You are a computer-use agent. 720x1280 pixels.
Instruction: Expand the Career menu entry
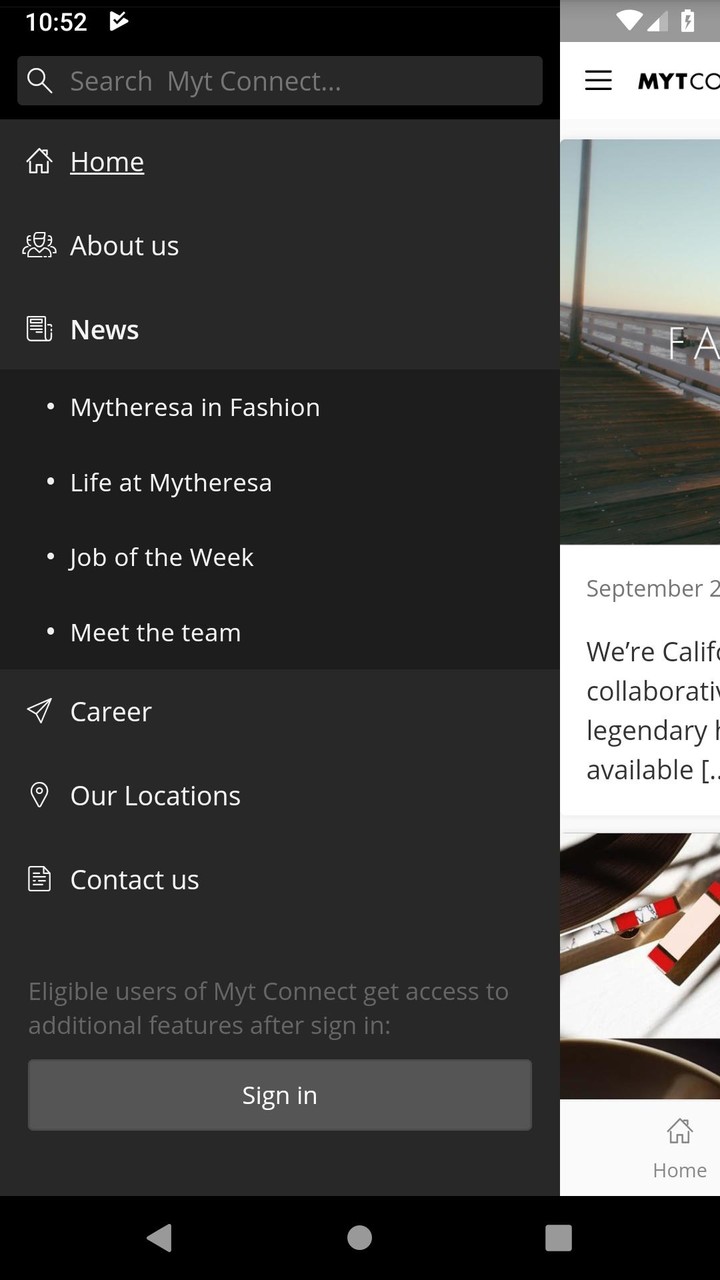point(110,711)
